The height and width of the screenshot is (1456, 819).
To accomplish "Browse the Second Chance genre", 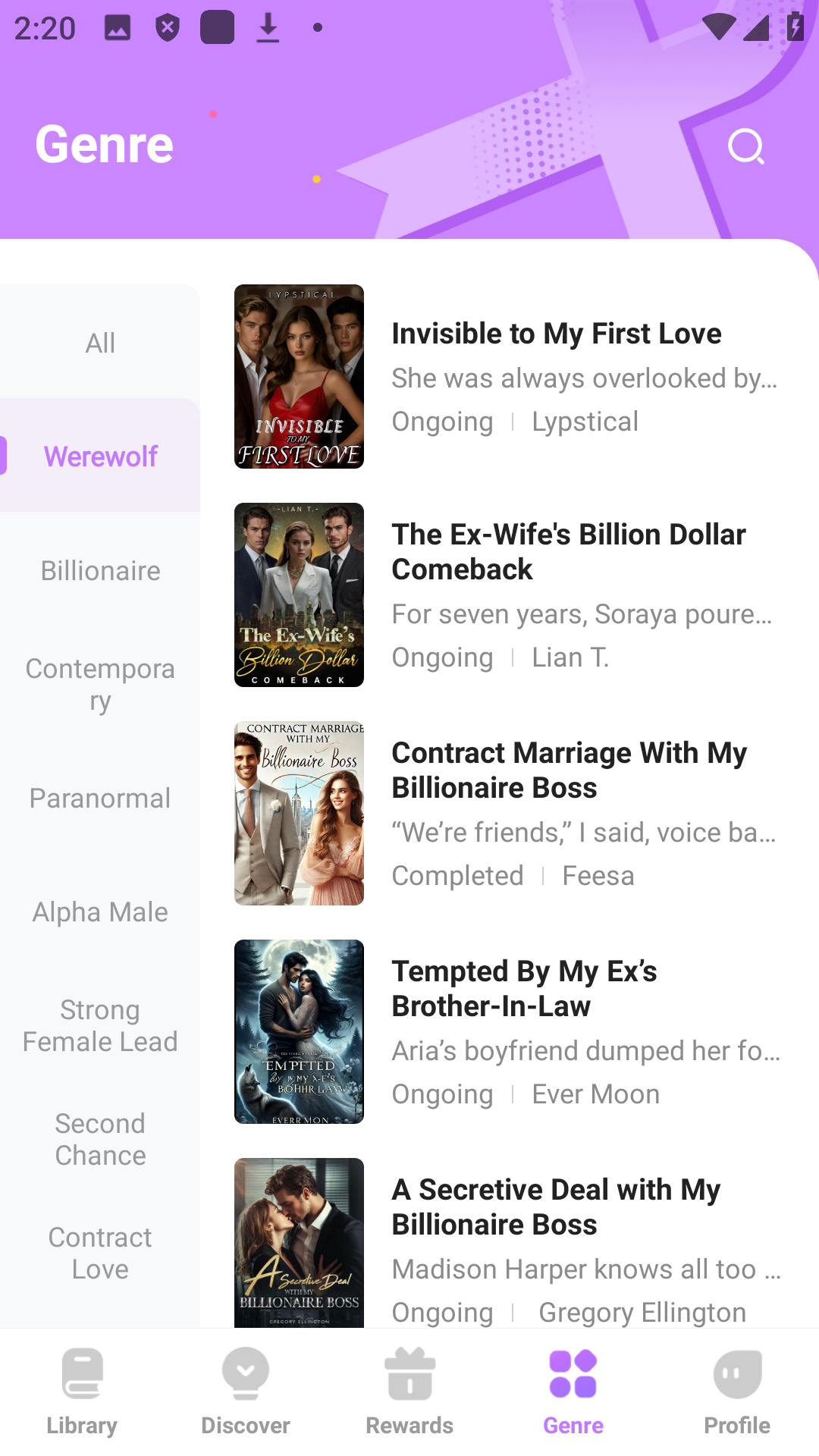I will (x=100, y=1139).
